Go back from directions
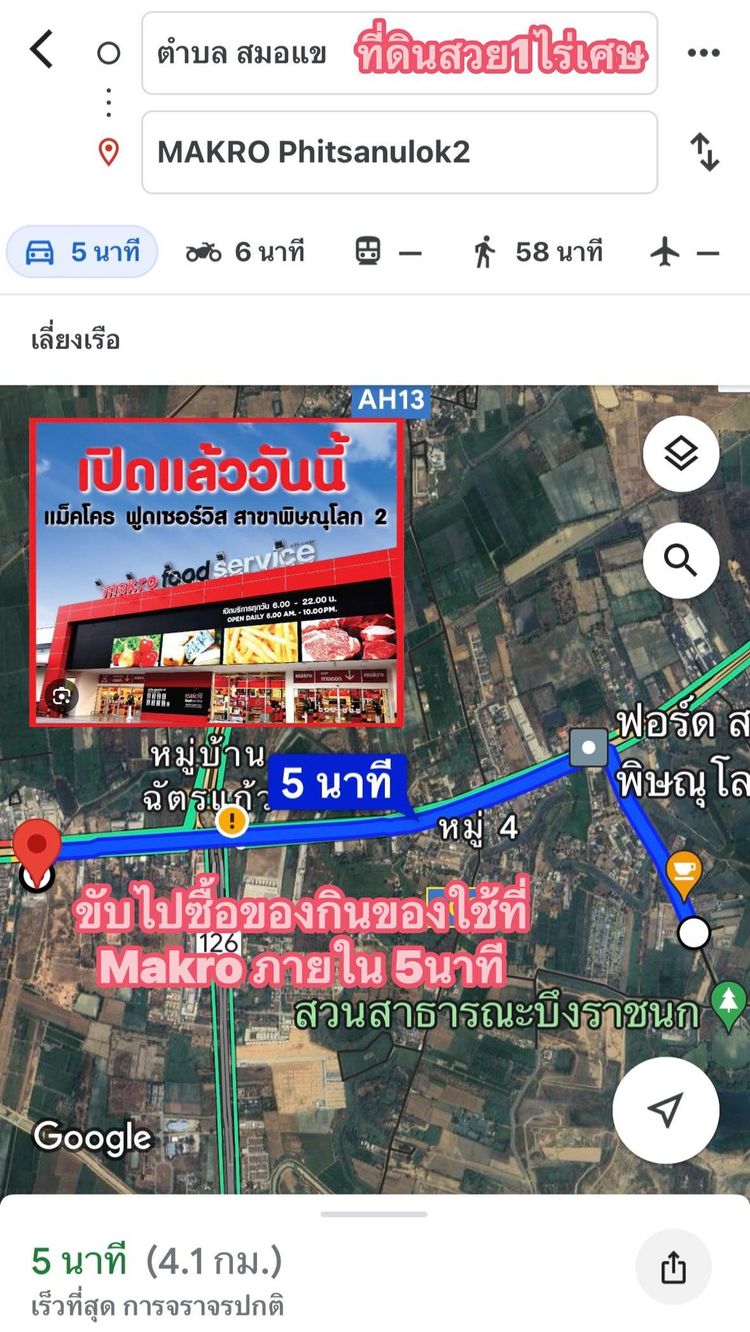This screenshot has height=1332, width=750. 41,50
